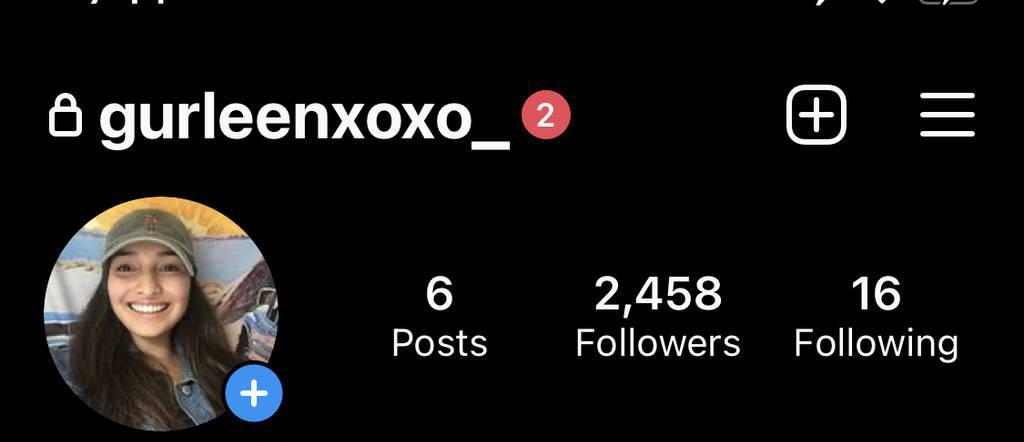Viewport: 1024px width, 442px height.
Task: Add a story with the blue plus badge
Action: (x=254, y=394)
